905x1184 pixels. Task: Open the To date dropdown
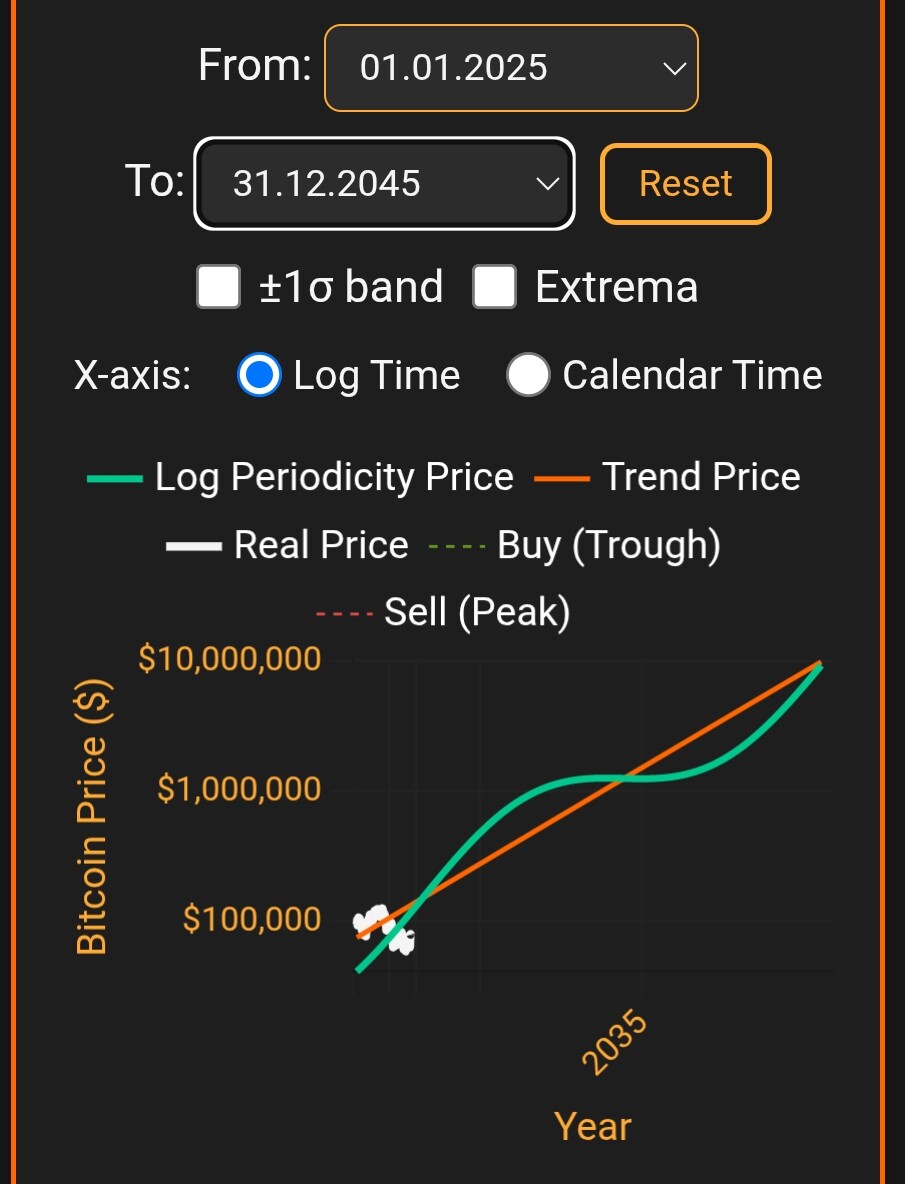(x=384, y=183)
